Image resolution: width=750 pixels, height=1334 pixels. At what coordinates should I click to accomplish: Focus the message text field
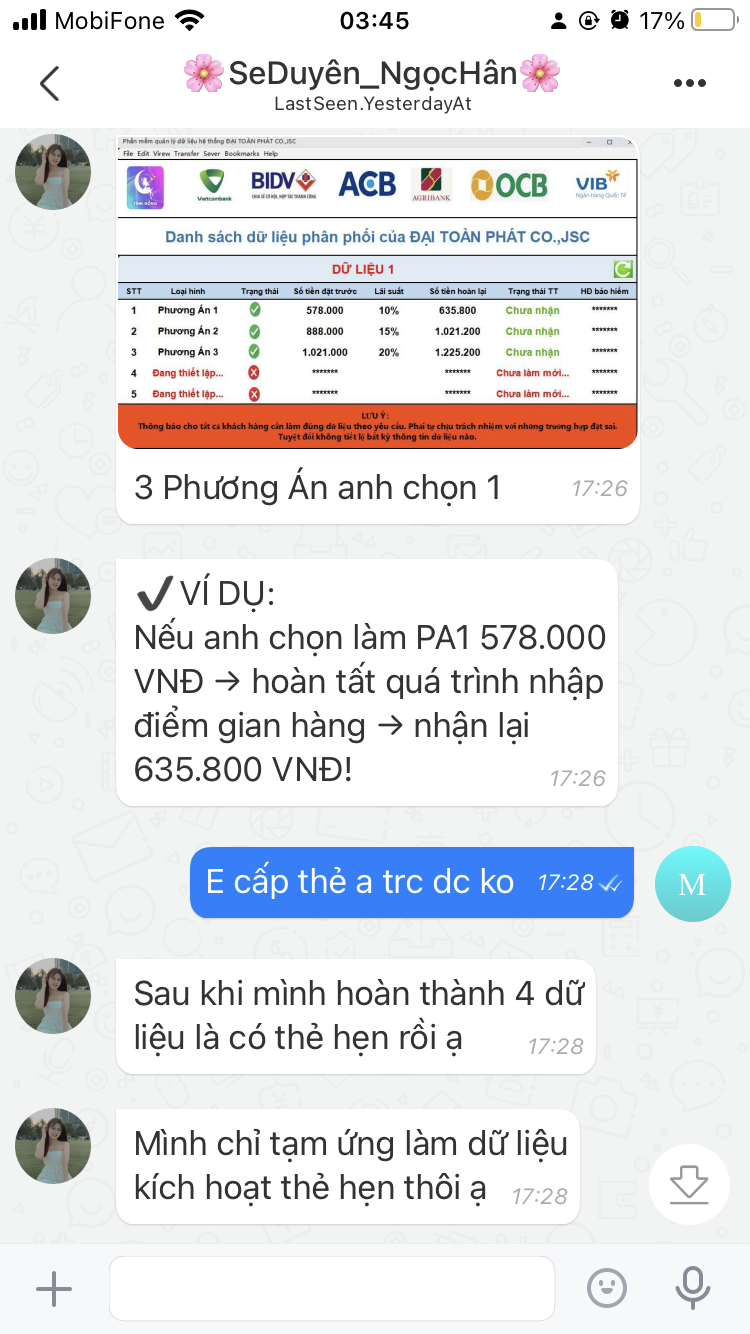tap(331, 1289)
